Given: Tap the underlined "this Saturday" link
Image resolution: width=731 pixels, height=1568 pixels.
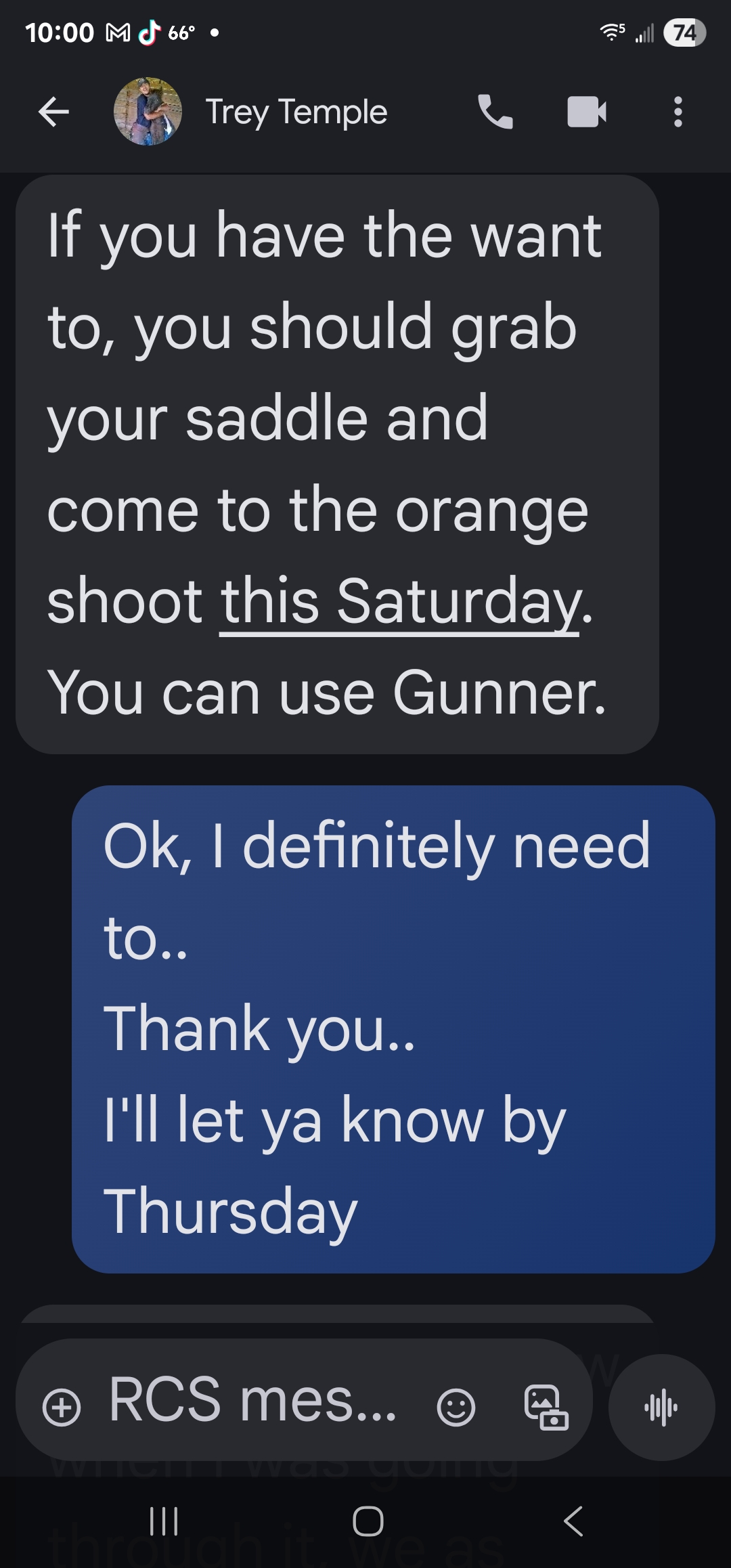Looking at the screenshot, I should point(399,601).
